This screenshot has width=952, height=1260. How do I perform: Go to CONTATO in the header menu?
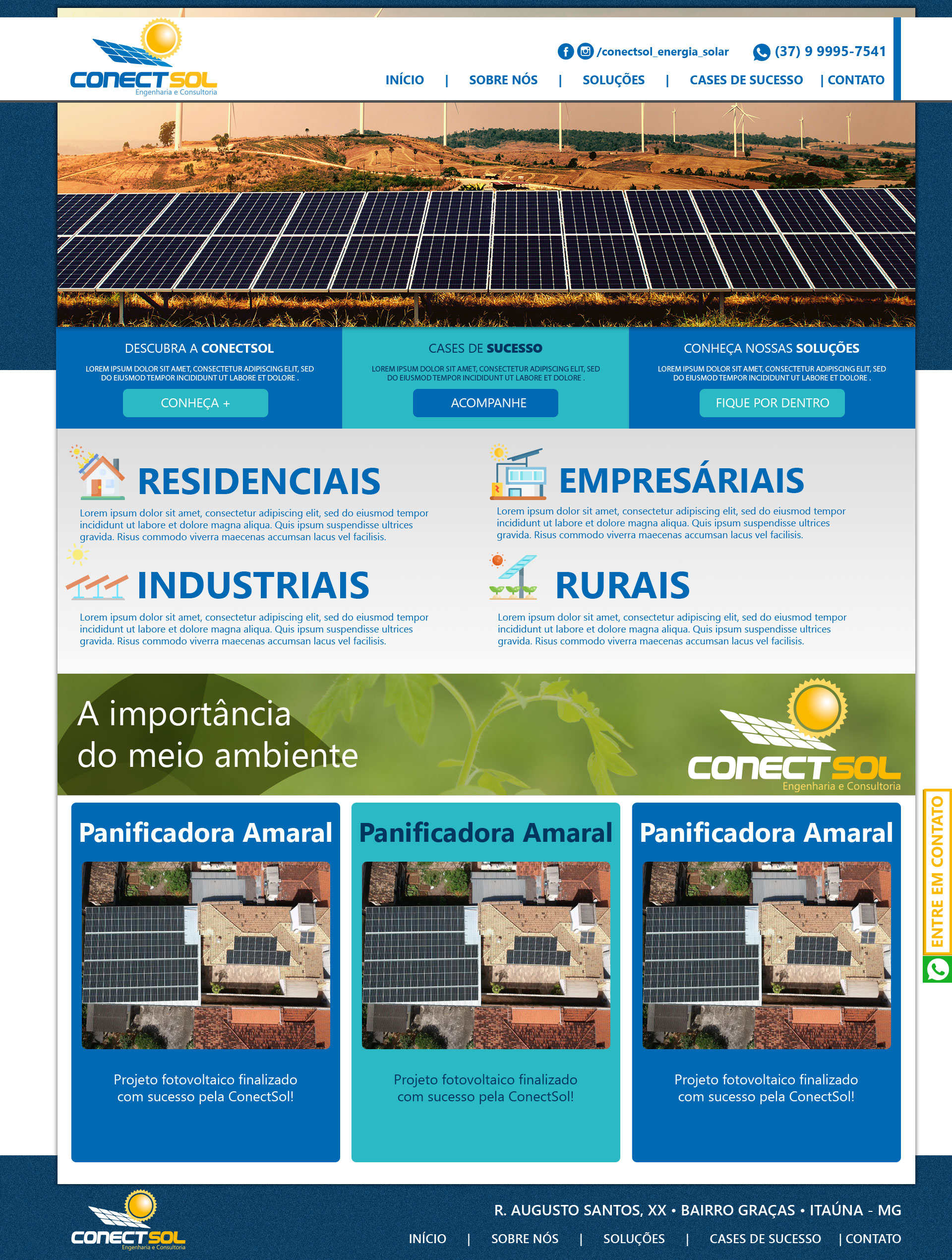click(856, 80)
